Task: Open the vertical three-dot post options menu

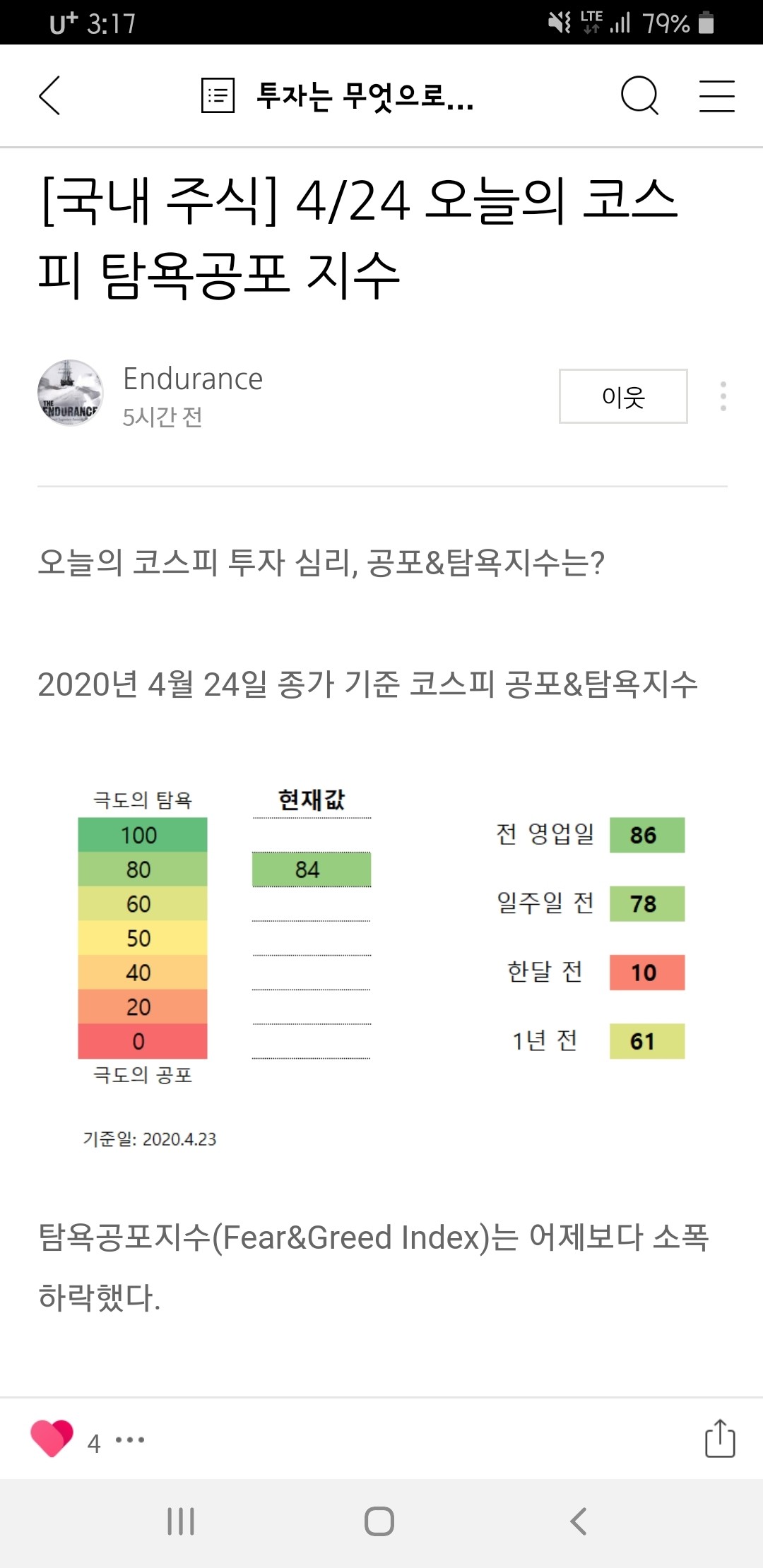Action: [722, 396]
